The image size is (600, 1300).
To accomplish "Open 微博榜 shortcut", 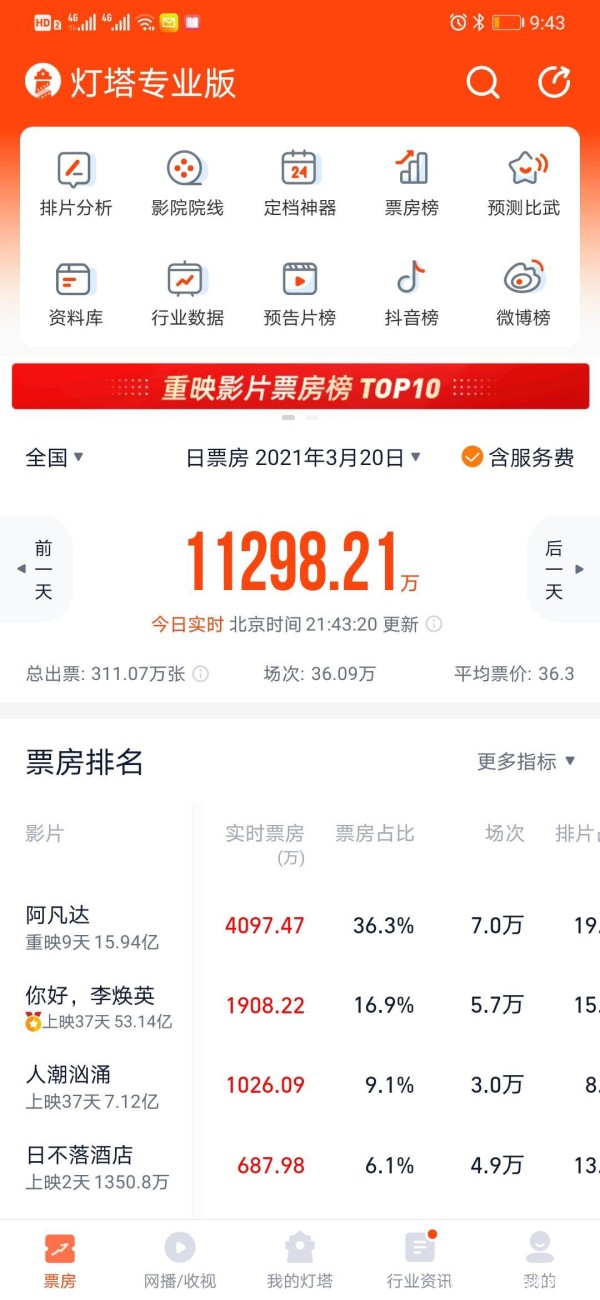I will (523, 294).
